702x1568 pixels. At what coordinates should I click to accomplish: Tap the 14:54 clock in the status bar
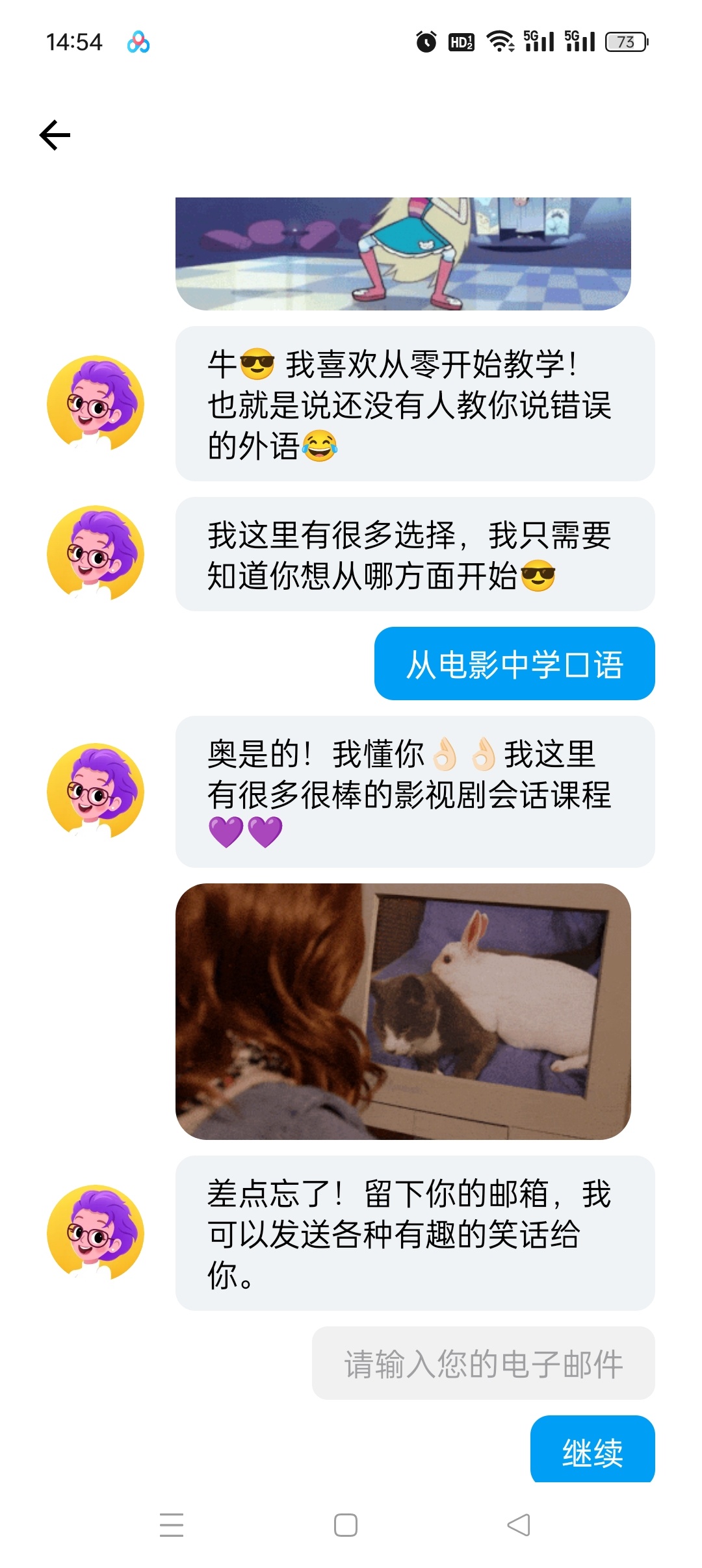75,41
